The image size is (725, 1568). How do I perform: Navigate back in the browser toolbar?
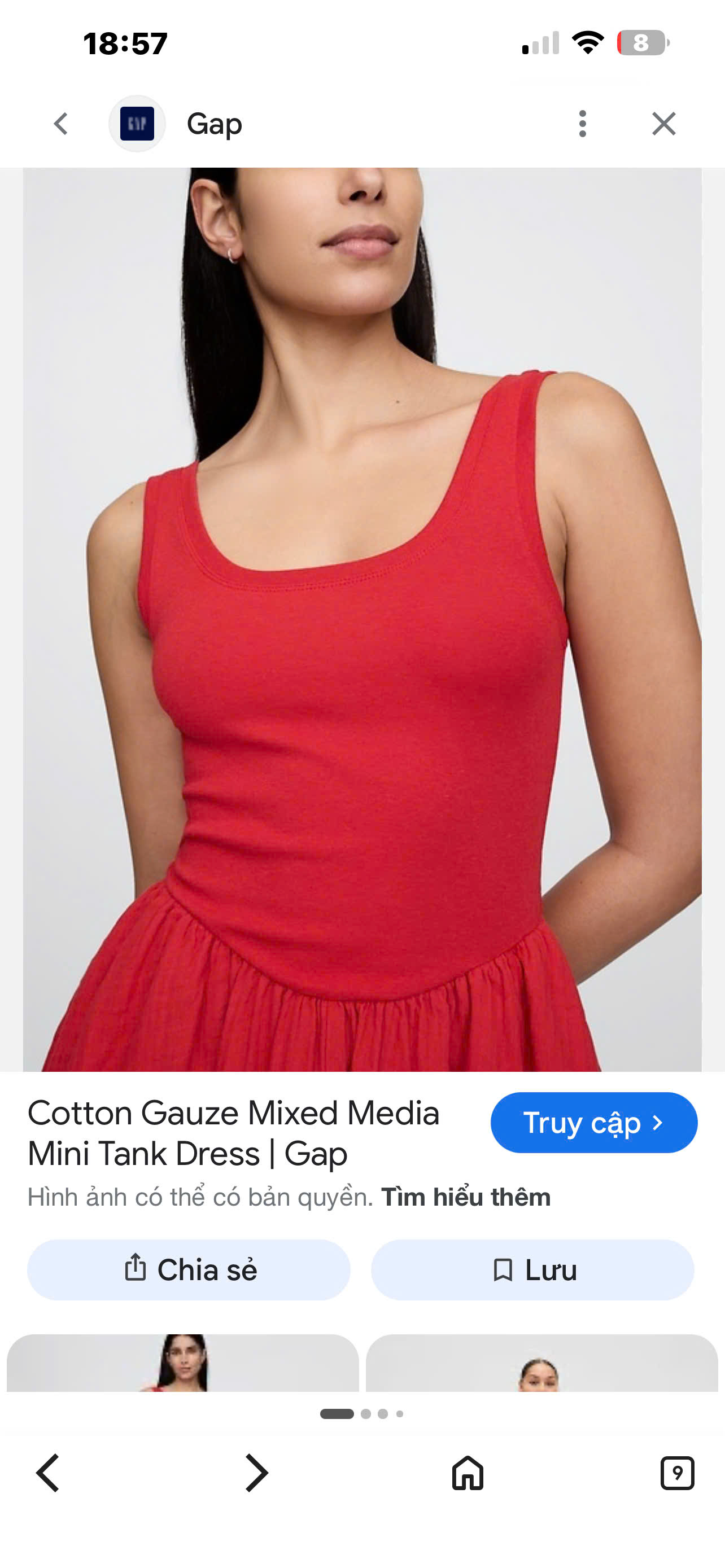pyautogui.click(x=47, y=1473)
